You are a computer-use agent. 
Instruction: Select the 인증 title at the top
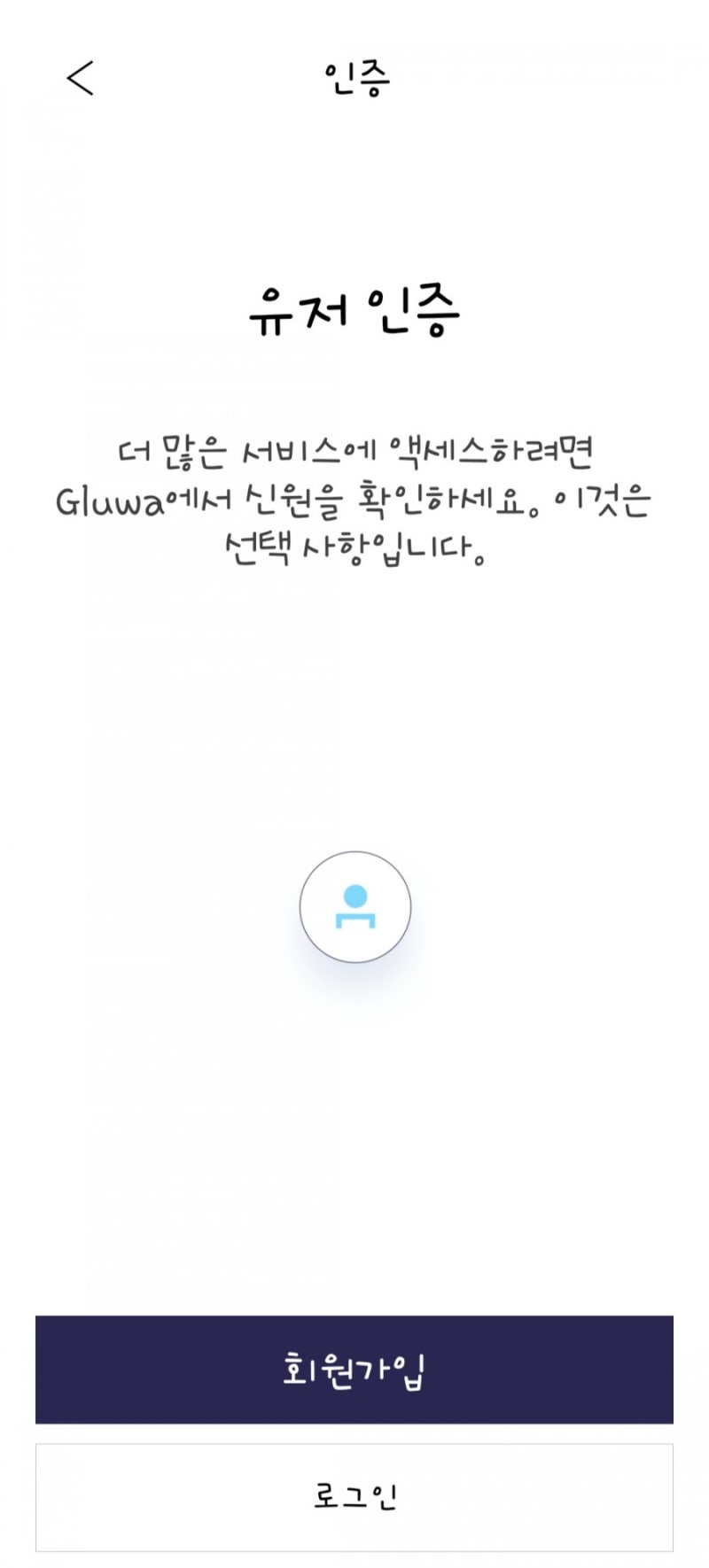(354, 75)
